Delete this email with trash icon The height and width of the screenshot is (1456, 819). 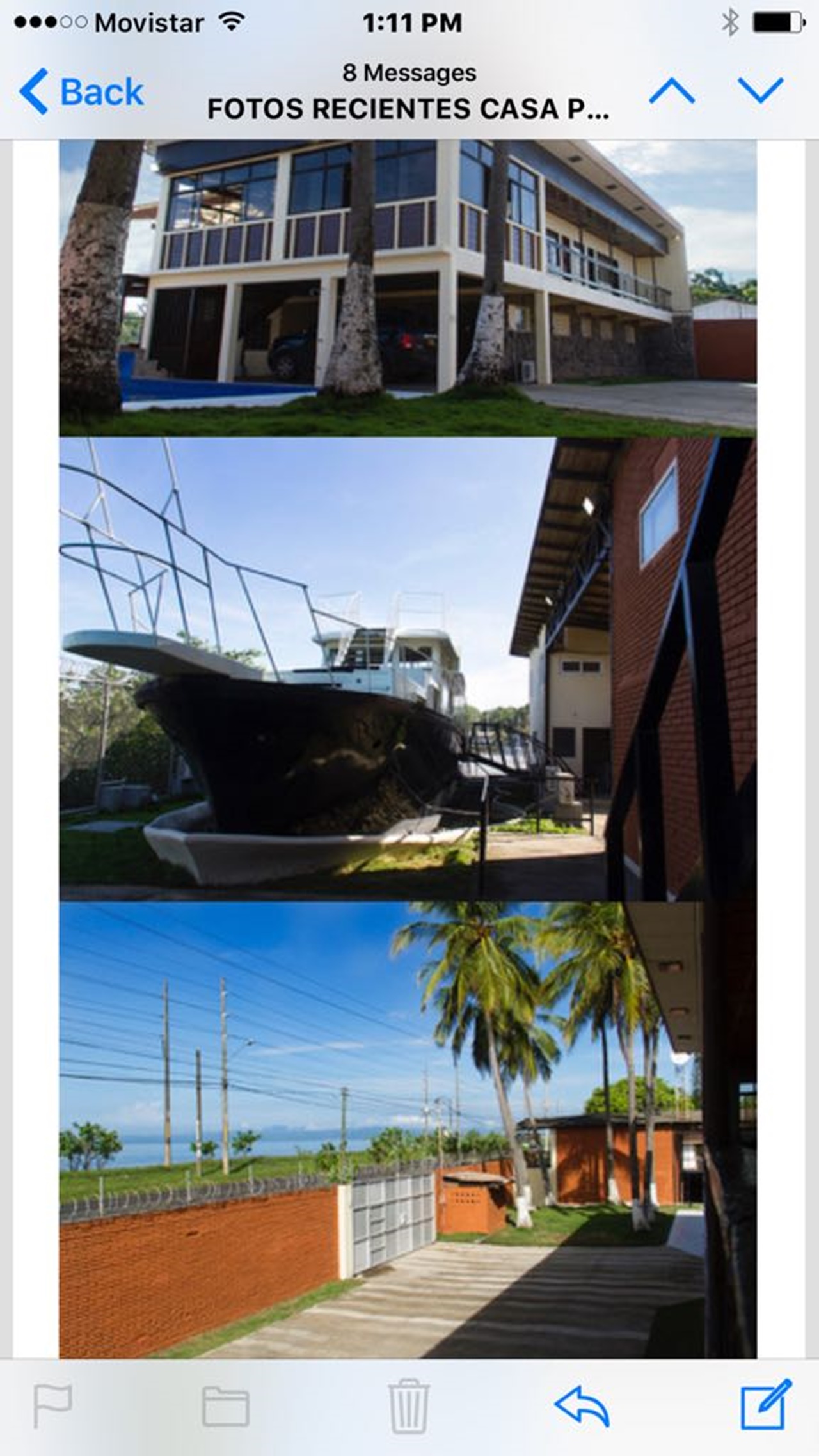pos(408,1406)
